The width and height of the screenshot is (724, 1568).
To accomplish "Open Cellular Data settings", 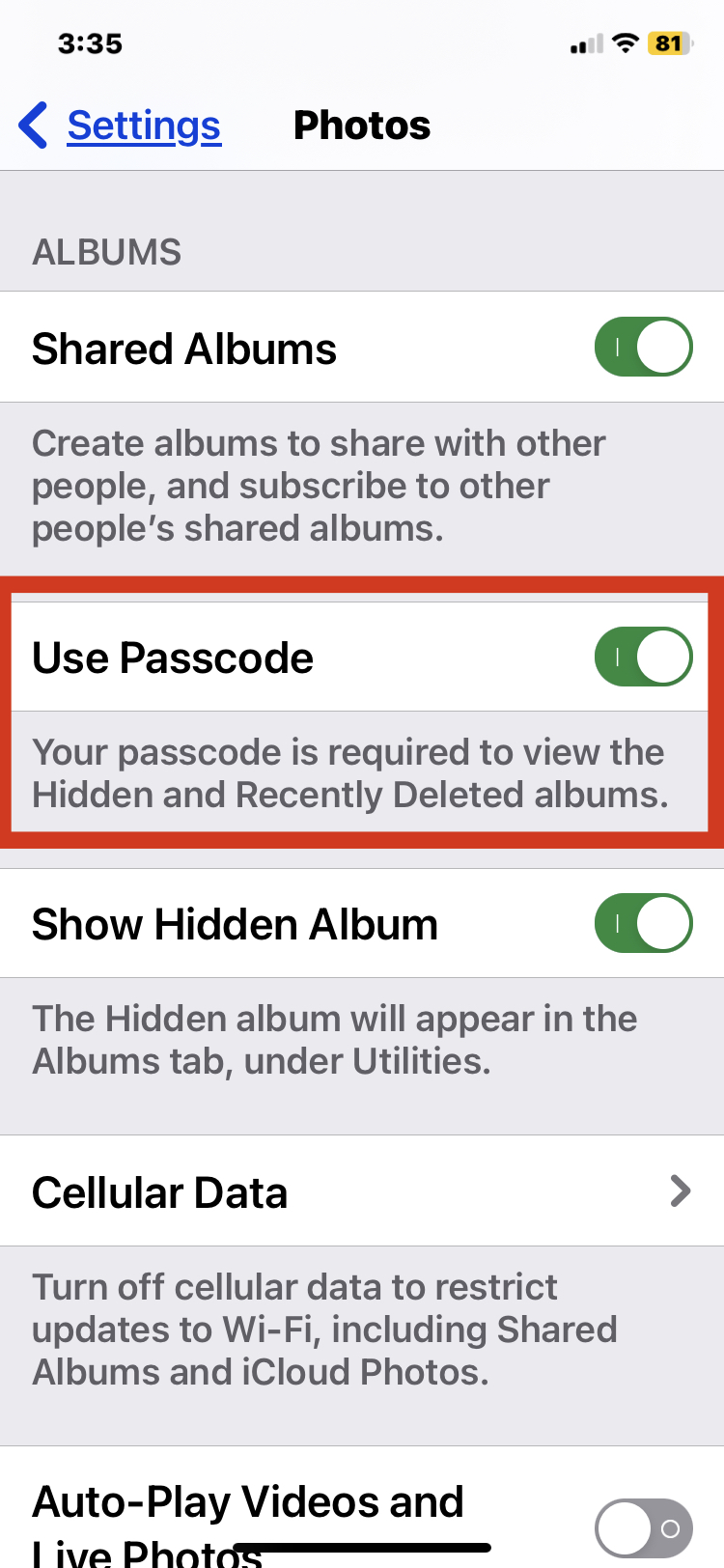I will point(362,1191).
